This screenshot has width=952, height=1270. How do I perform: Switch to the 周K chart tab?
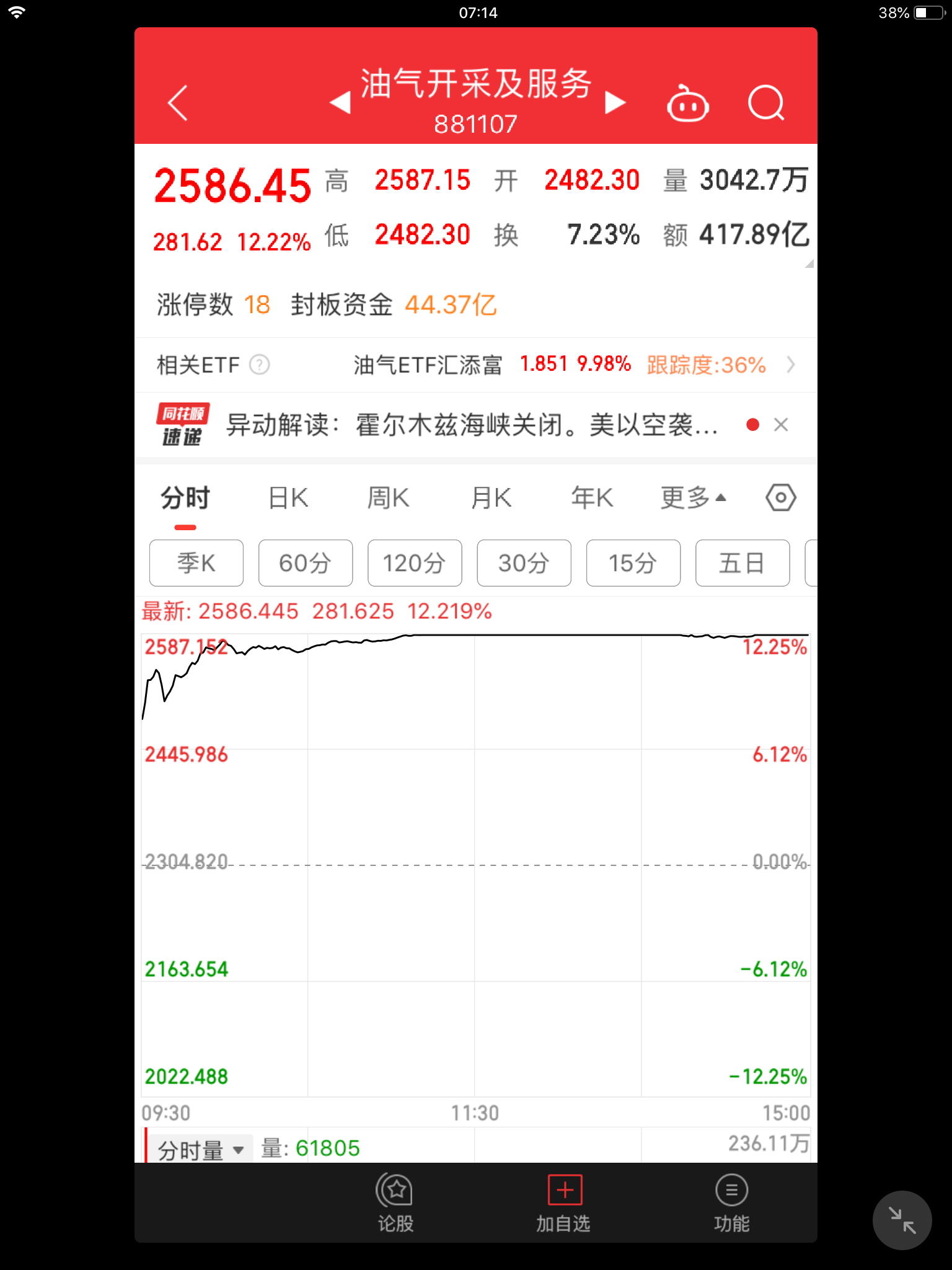pyautogui.click(x=389, y=498)
